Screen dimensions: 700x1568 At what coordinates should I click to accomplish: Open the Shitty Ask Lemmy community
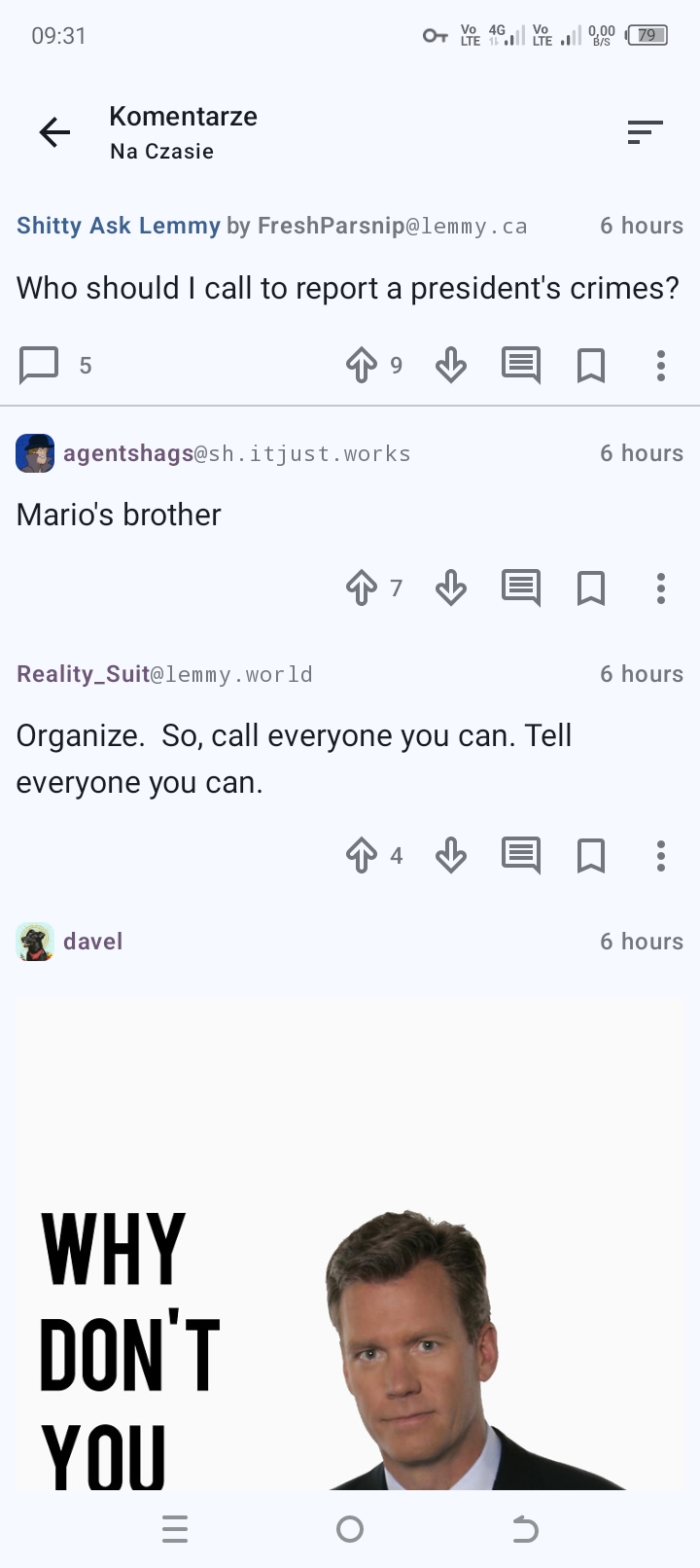(119, 226)
